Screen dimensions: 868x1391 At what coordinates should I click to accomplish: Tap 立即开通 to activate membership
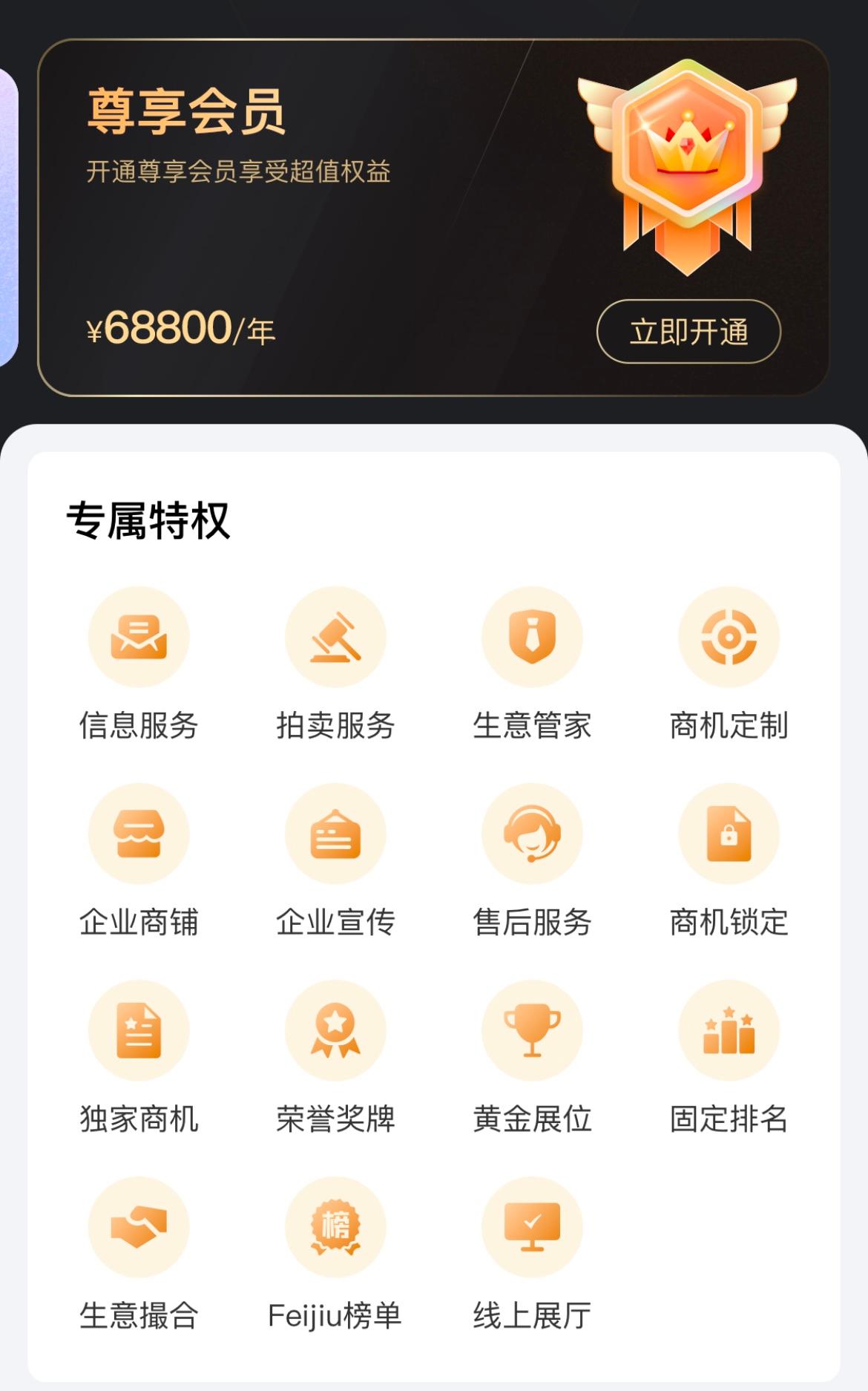click(x=688, y=331)
